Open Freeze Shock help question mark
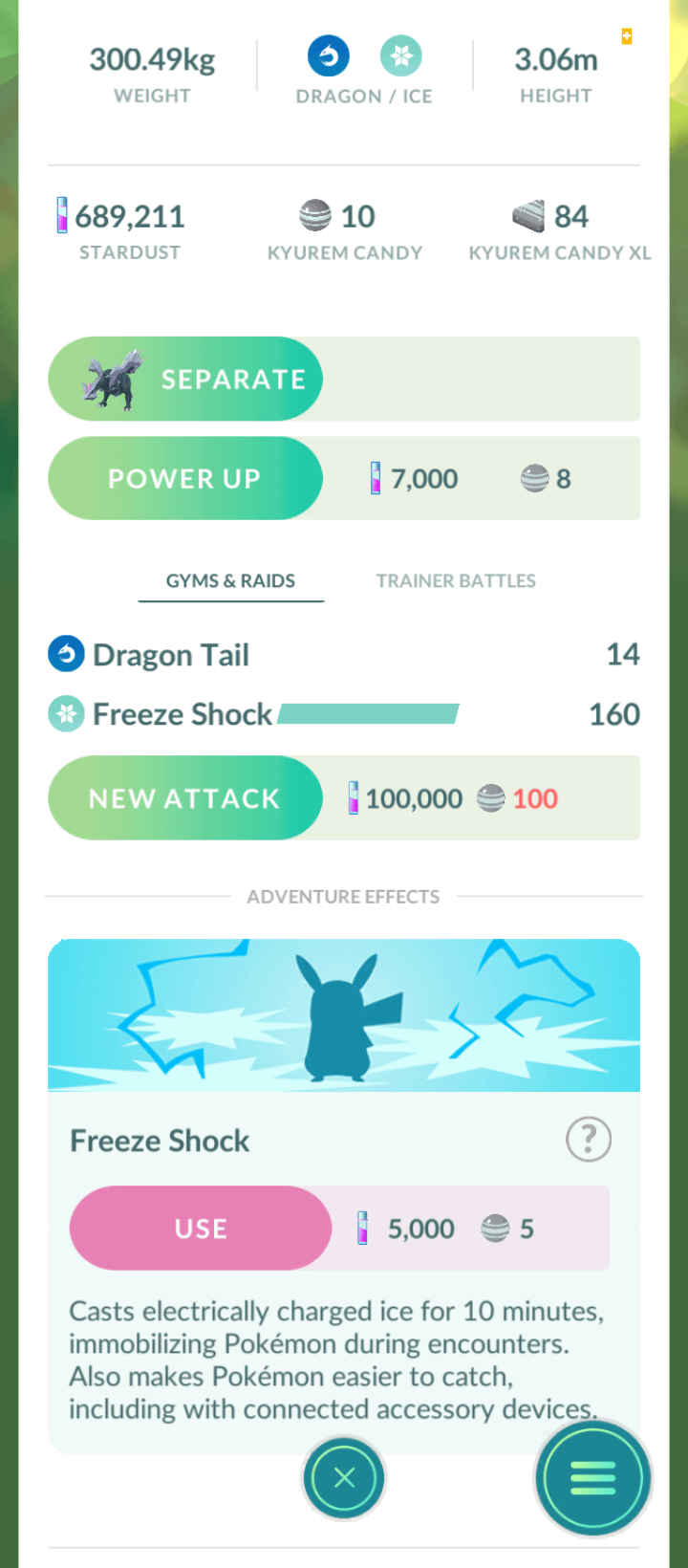Image resolution: width=688 pixels, height=1568 pixels. tap(589, 1139)
